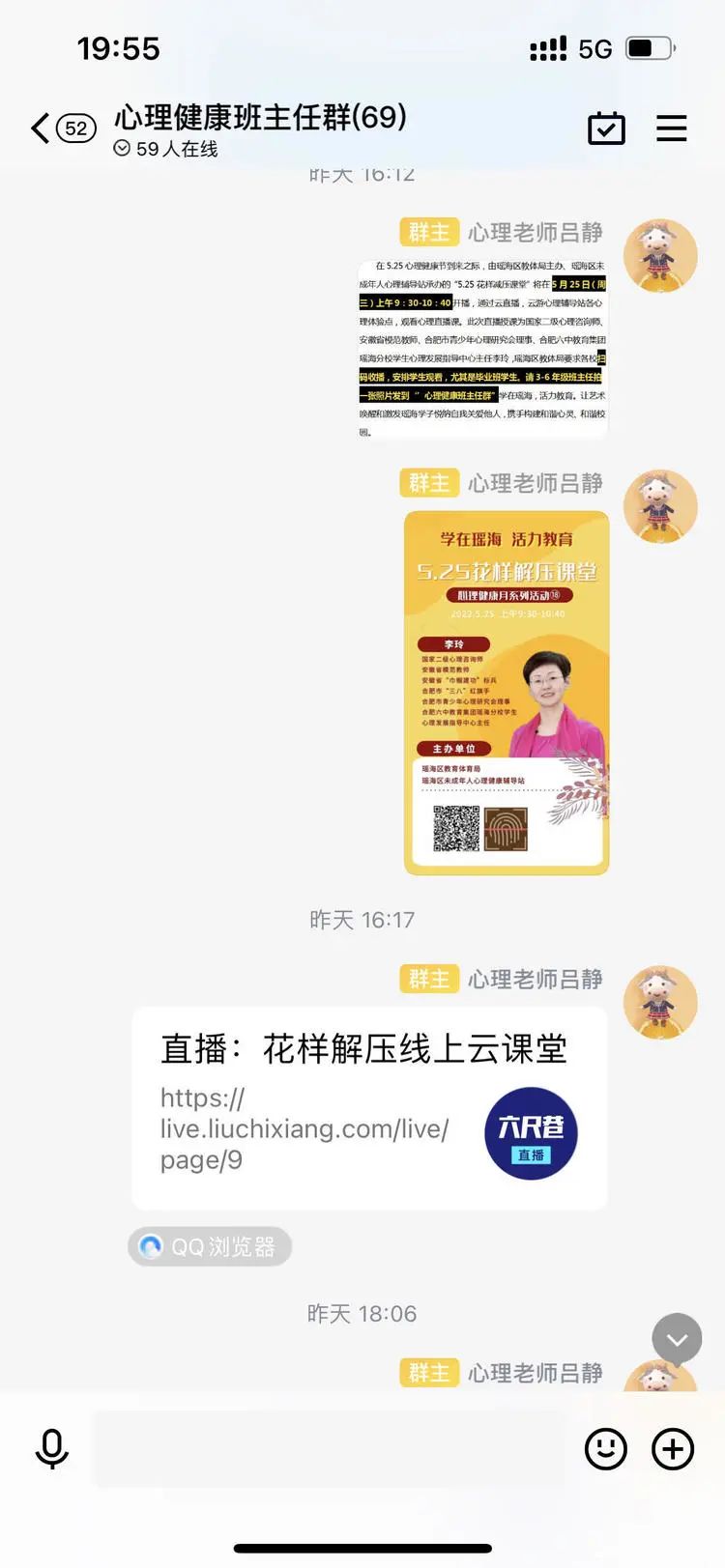Viewport: 725px width, 1568px height.
Task: Open the 直播：花样解压线上云课堂 link card
Action: tap(369, 1107)
